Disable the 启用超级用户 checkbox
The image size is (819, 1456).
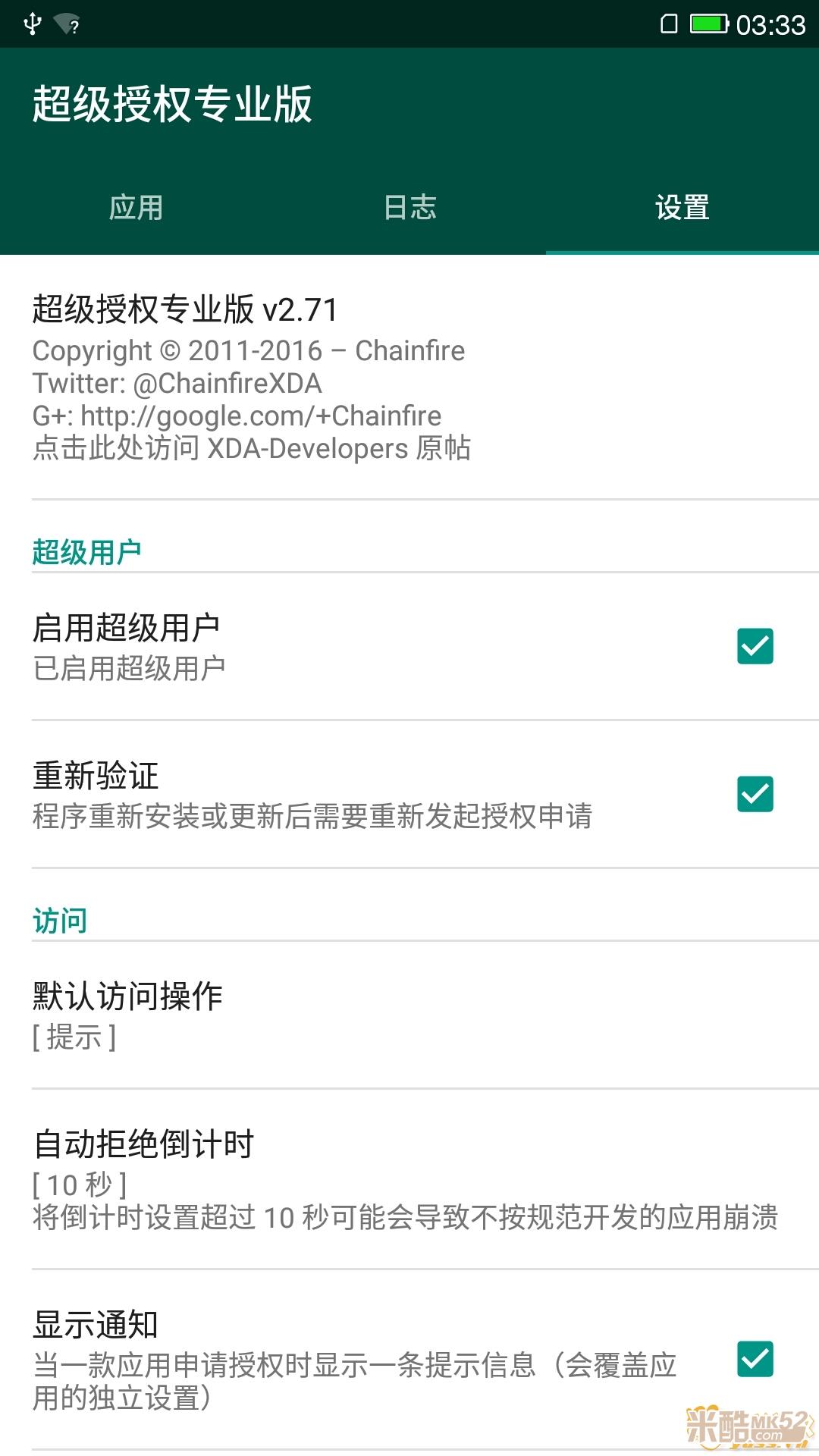click(x=755, y=647)
